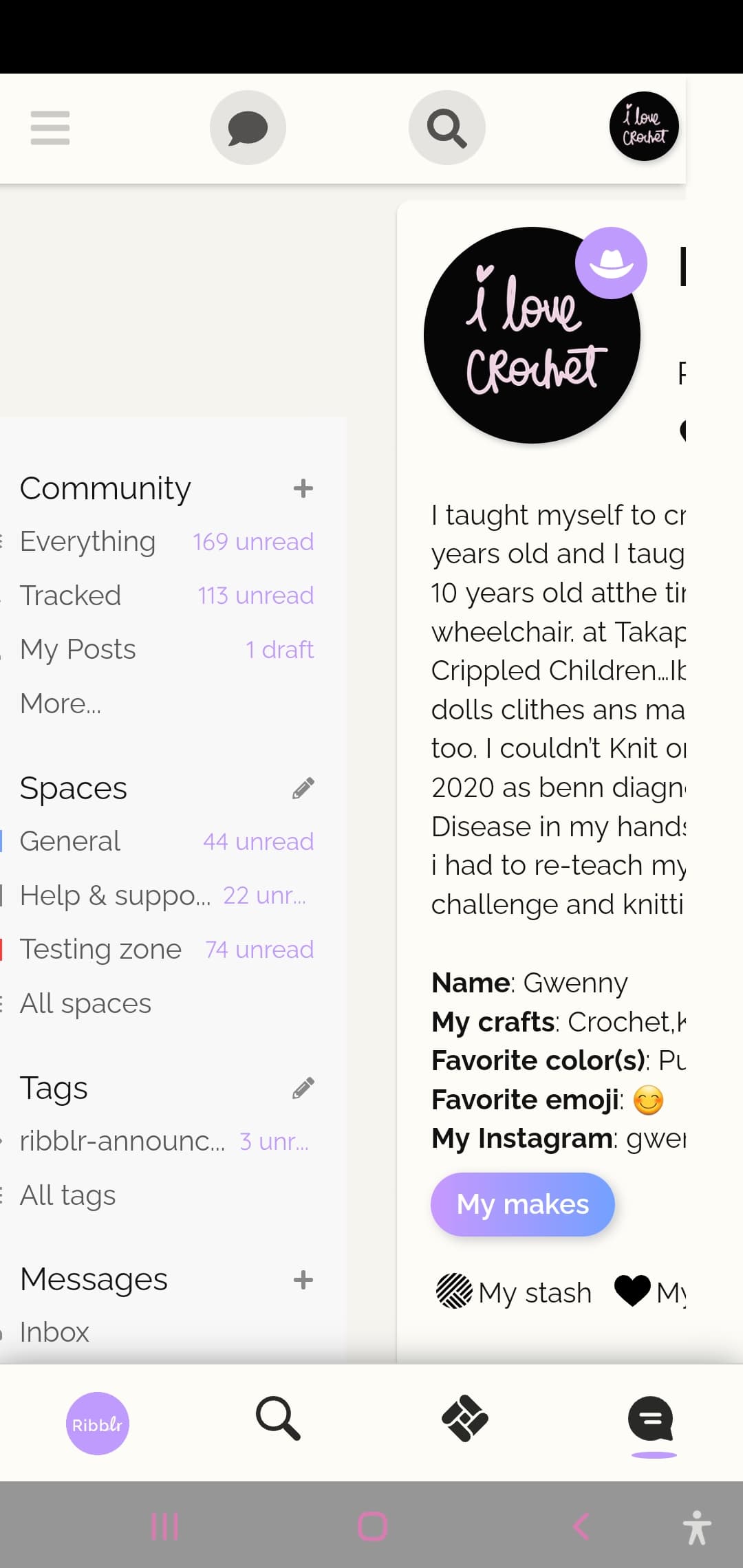The width and height of the screenshot is (743, 1568).
Task: Tap the search icon in the header
Action: pos(447,128)
